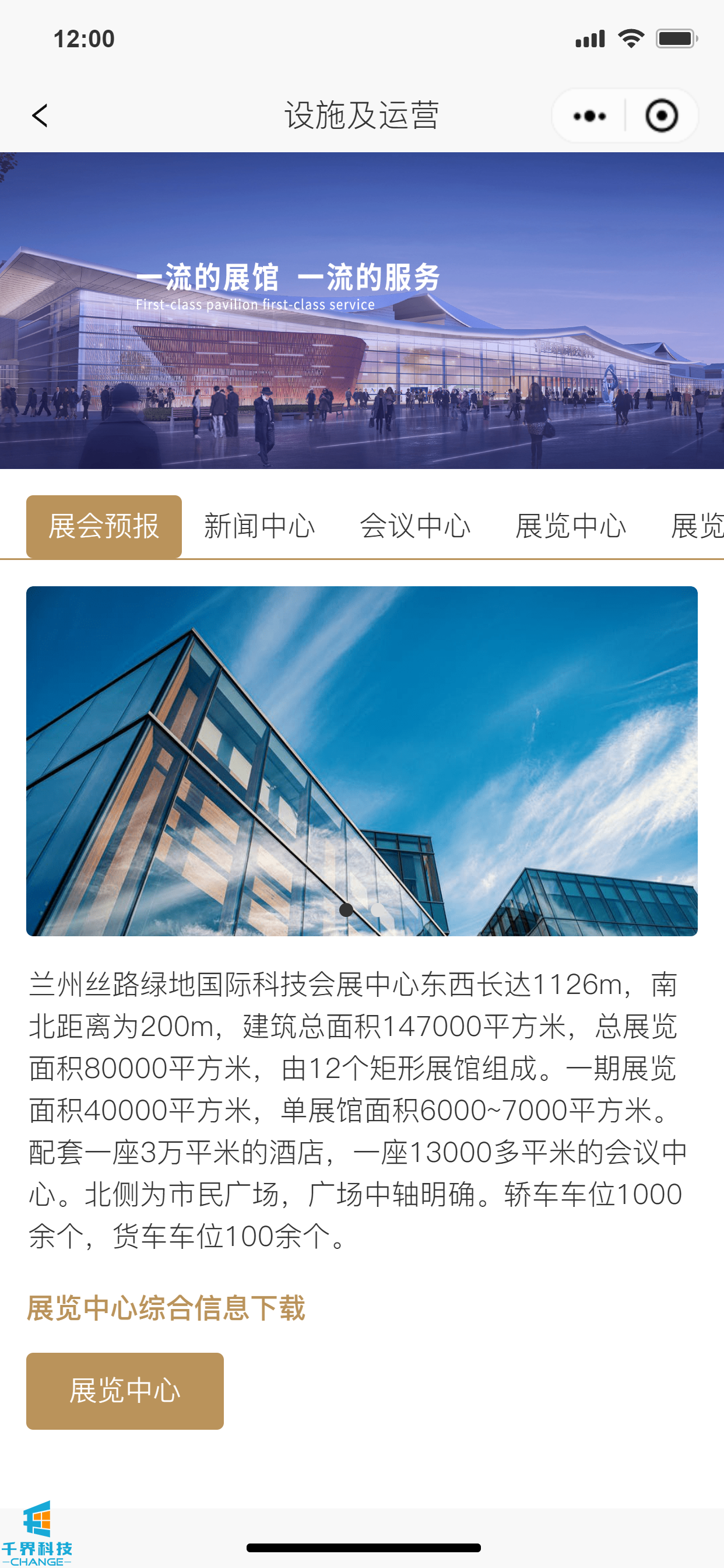
Task: Switch to the 会议中心 tab
Action: 415,526
